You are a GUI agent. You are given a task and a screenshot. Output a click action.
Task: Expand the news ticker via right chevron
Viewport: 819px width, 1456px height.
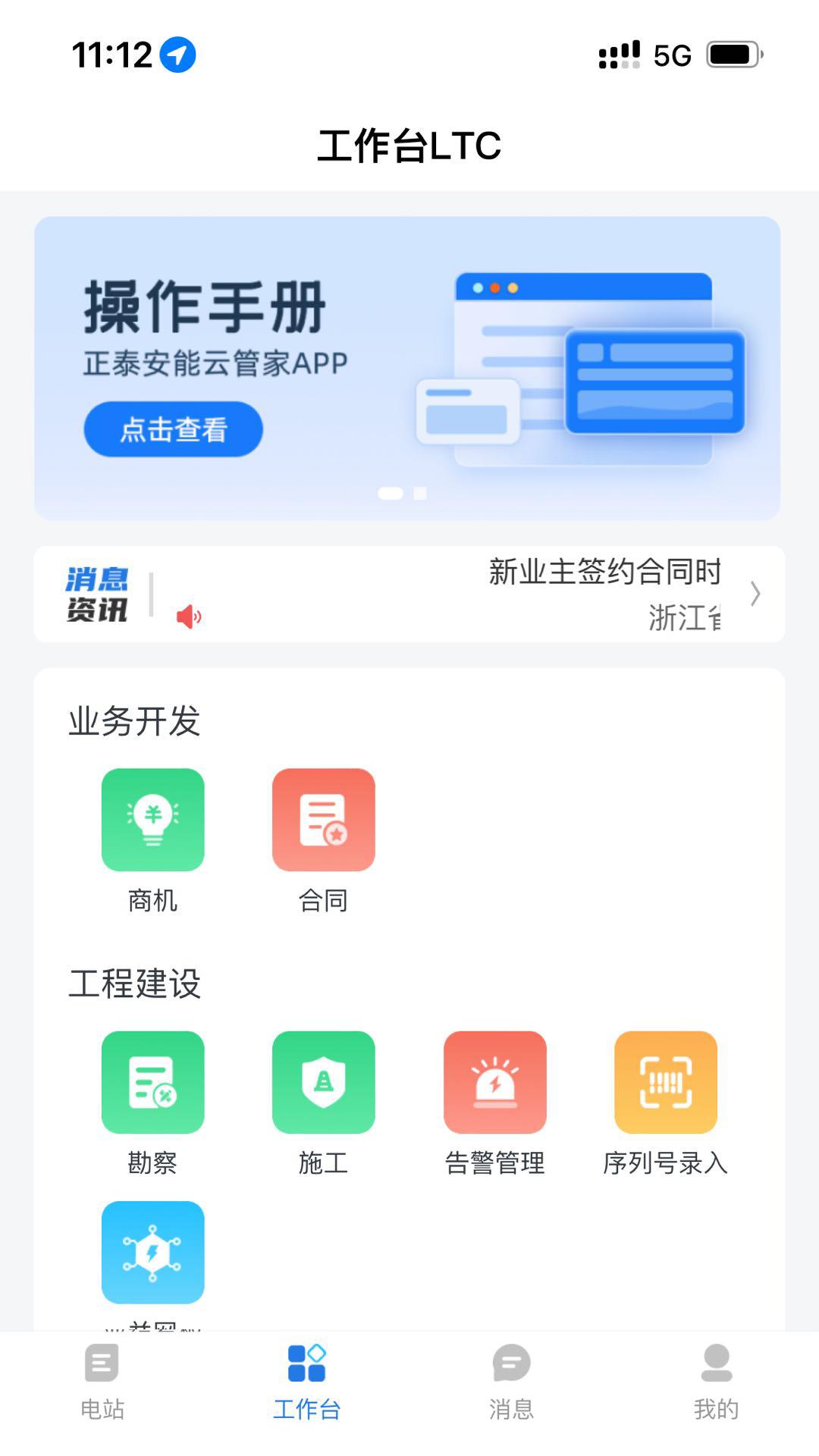[x=755, y=595]
